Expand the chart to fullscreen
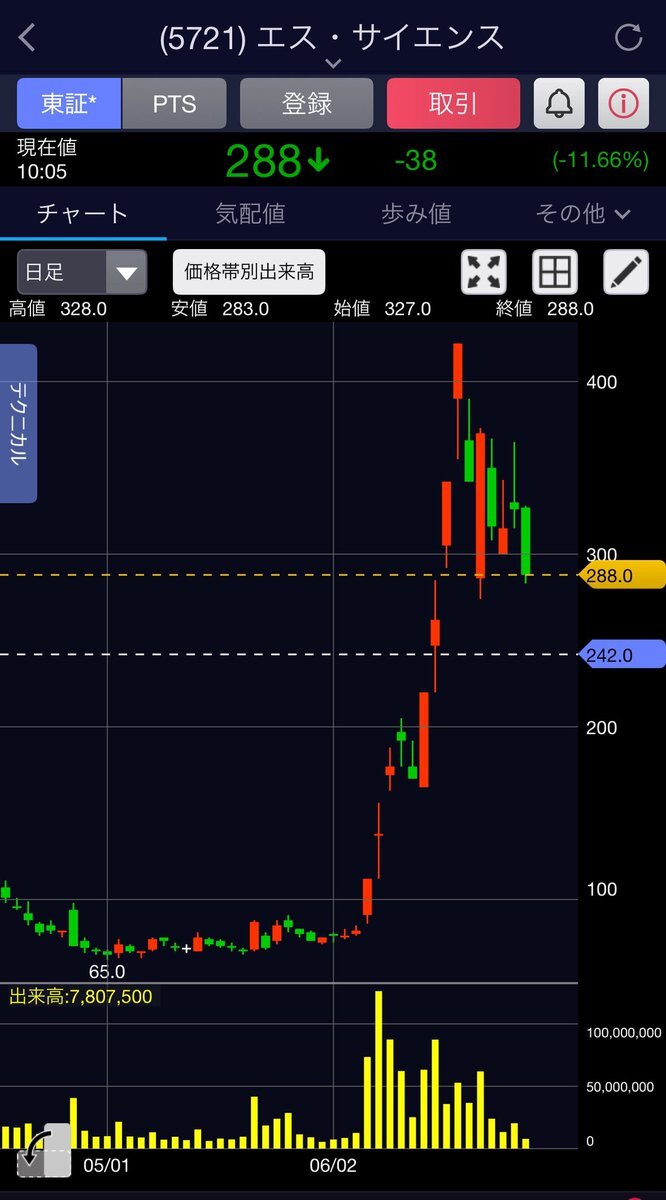 tap(483, 272)
